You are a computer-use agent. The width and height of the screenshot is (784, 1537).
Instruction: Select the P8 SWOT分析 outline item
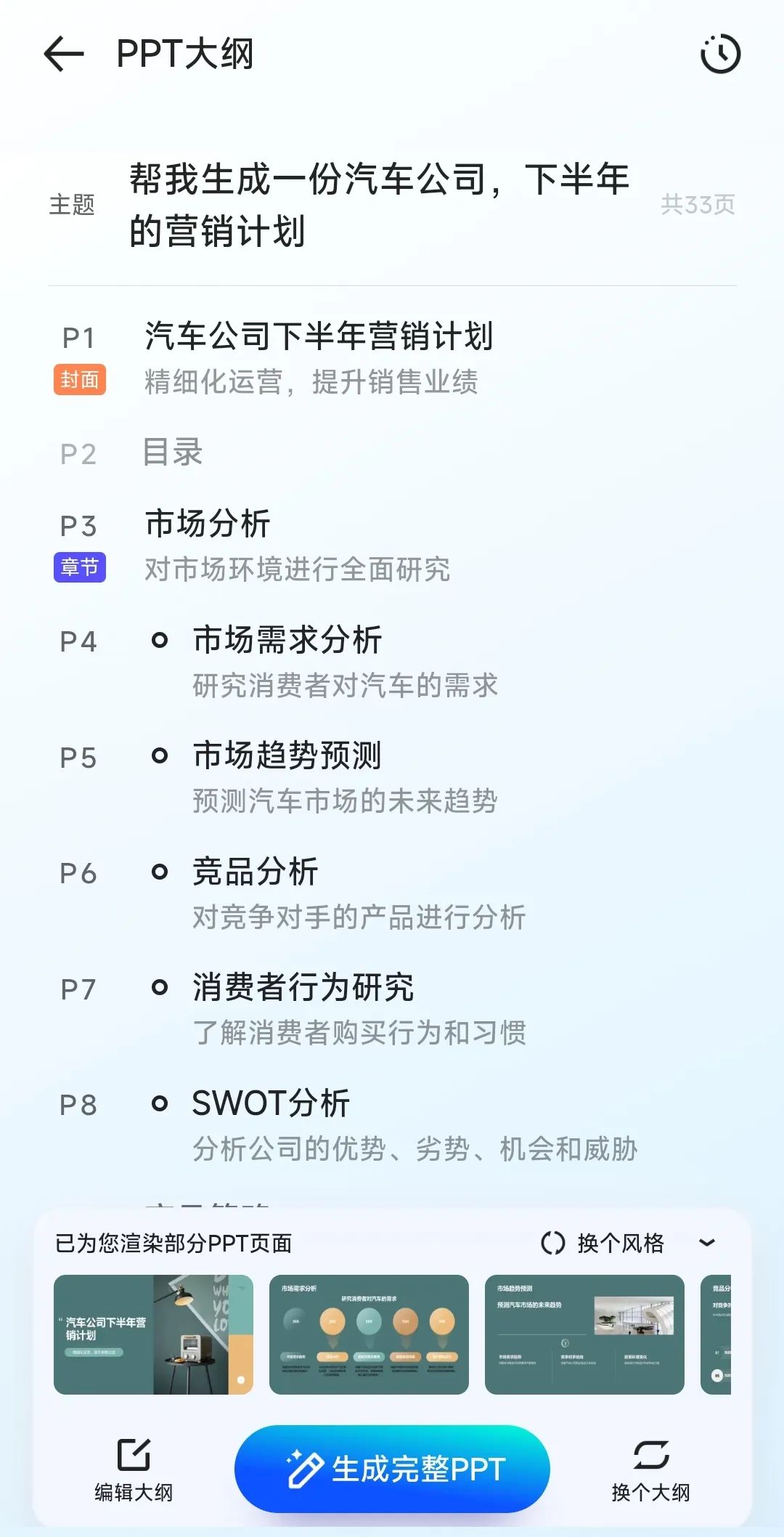coord(414,1125)
